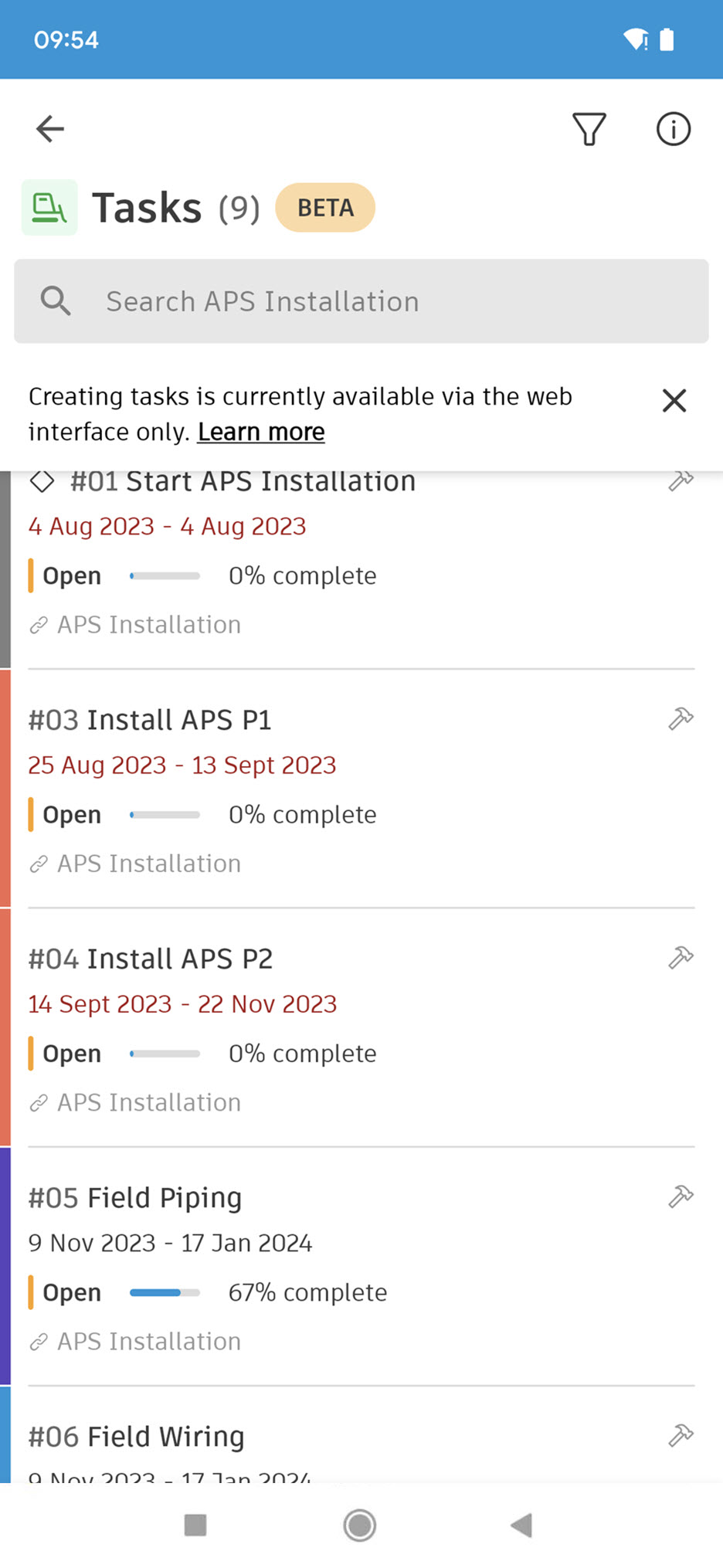Open the info icon
The image size is (723, 1568).
(673, 129)
